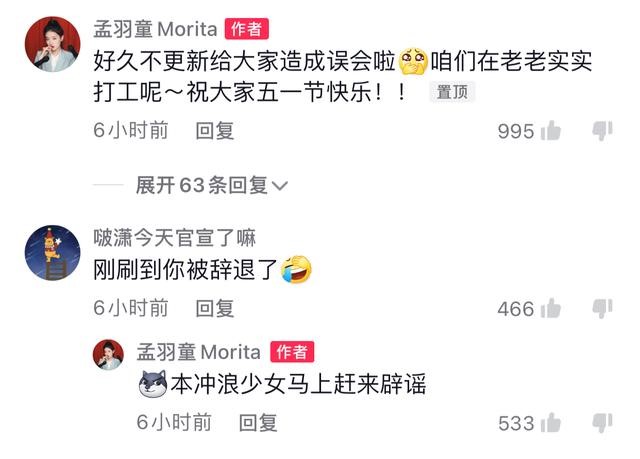Dislike the 本冲浪少女马上赶来辟谣 reply
Viewport: 640px width, 459px height.
(x=602, y=423)
